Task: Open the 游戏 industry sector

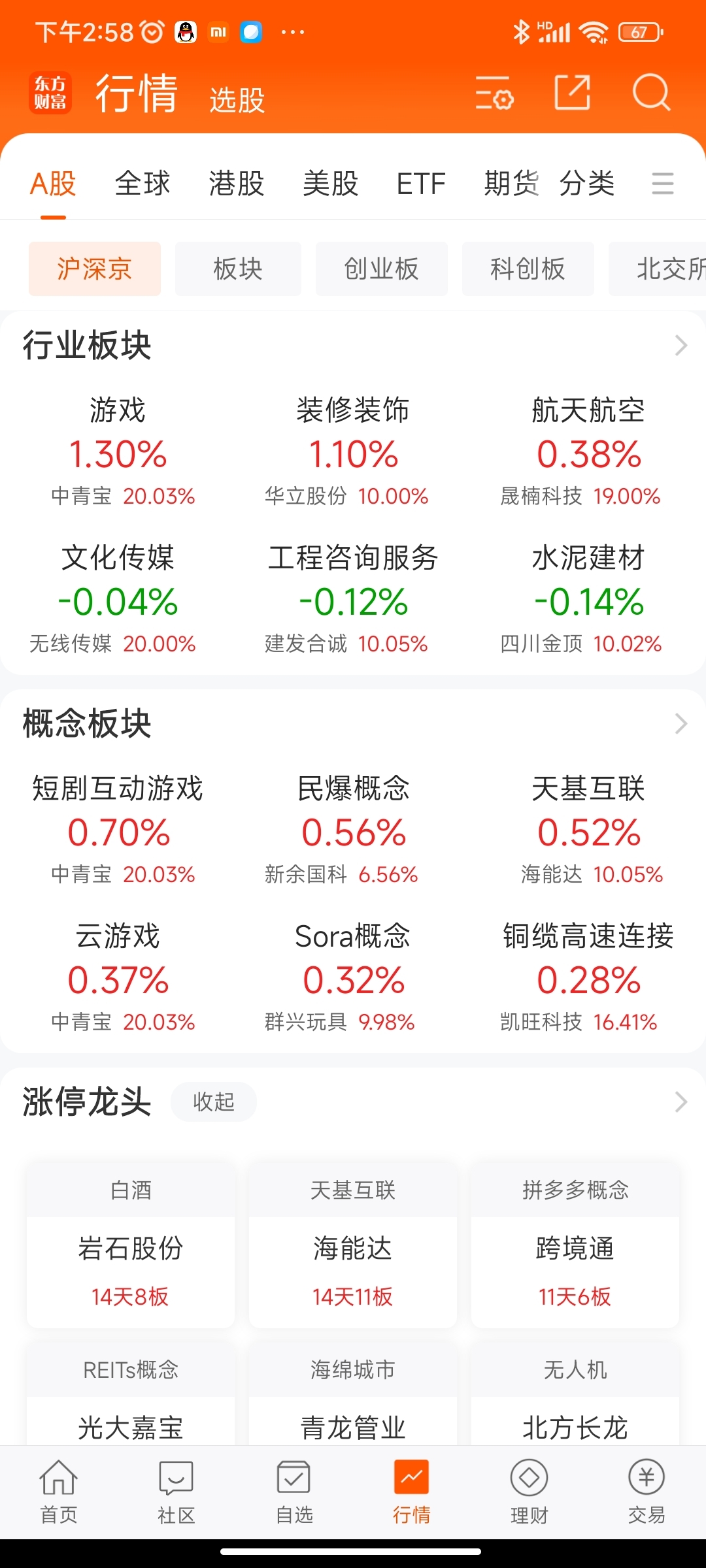Action: pos(118,451)
